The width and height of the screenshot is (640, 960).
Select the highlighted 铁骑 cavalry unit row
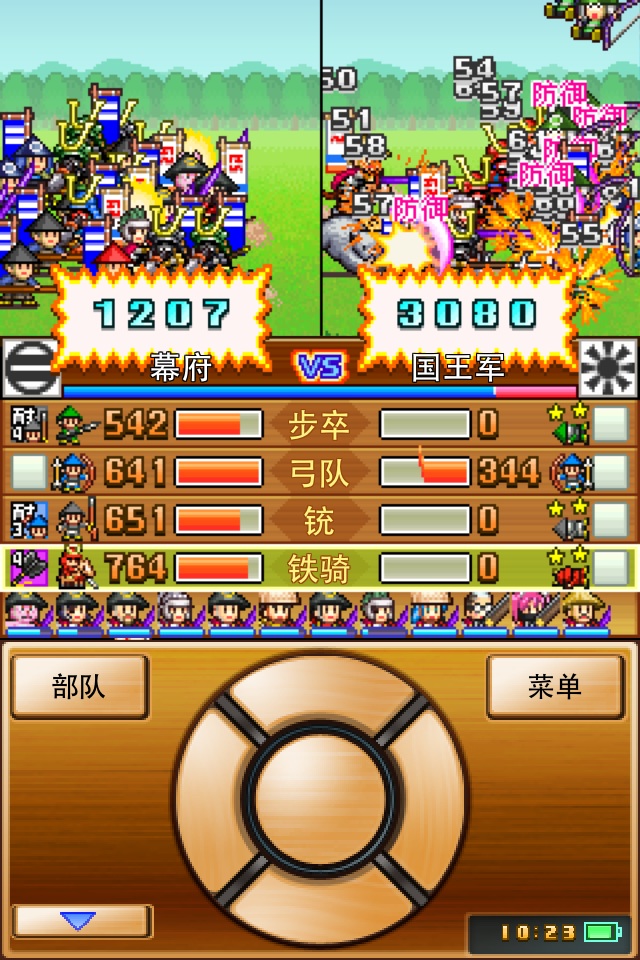click(x=319, y=568)
